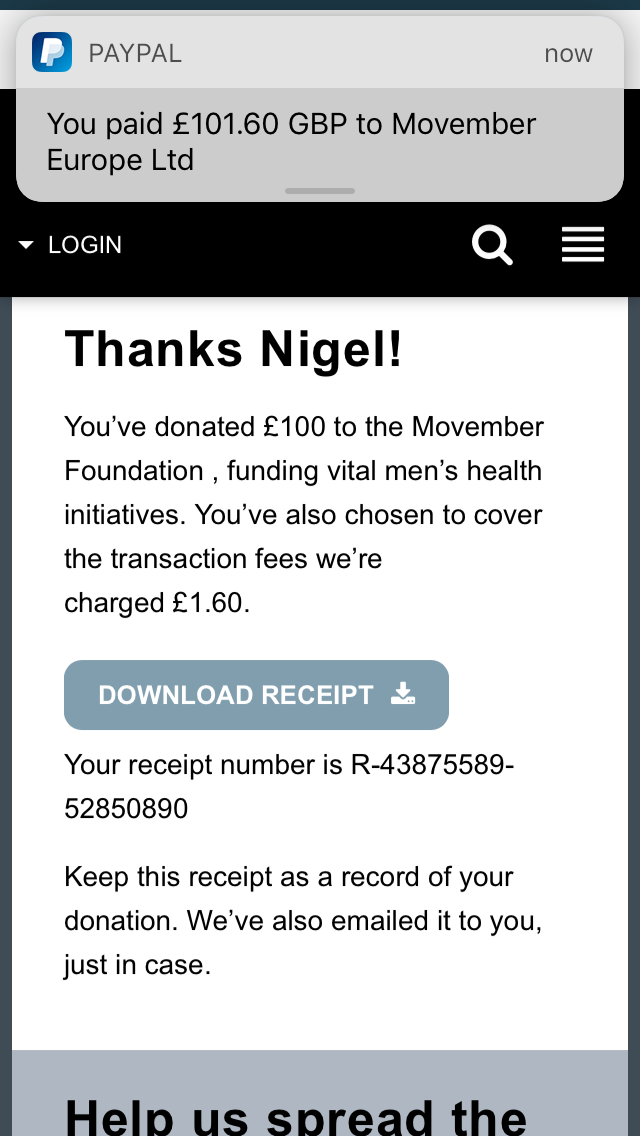Viewport: 640px width, 1136px height.
Task: Open the site search magnifier
Action: click(x=492, y=245)
